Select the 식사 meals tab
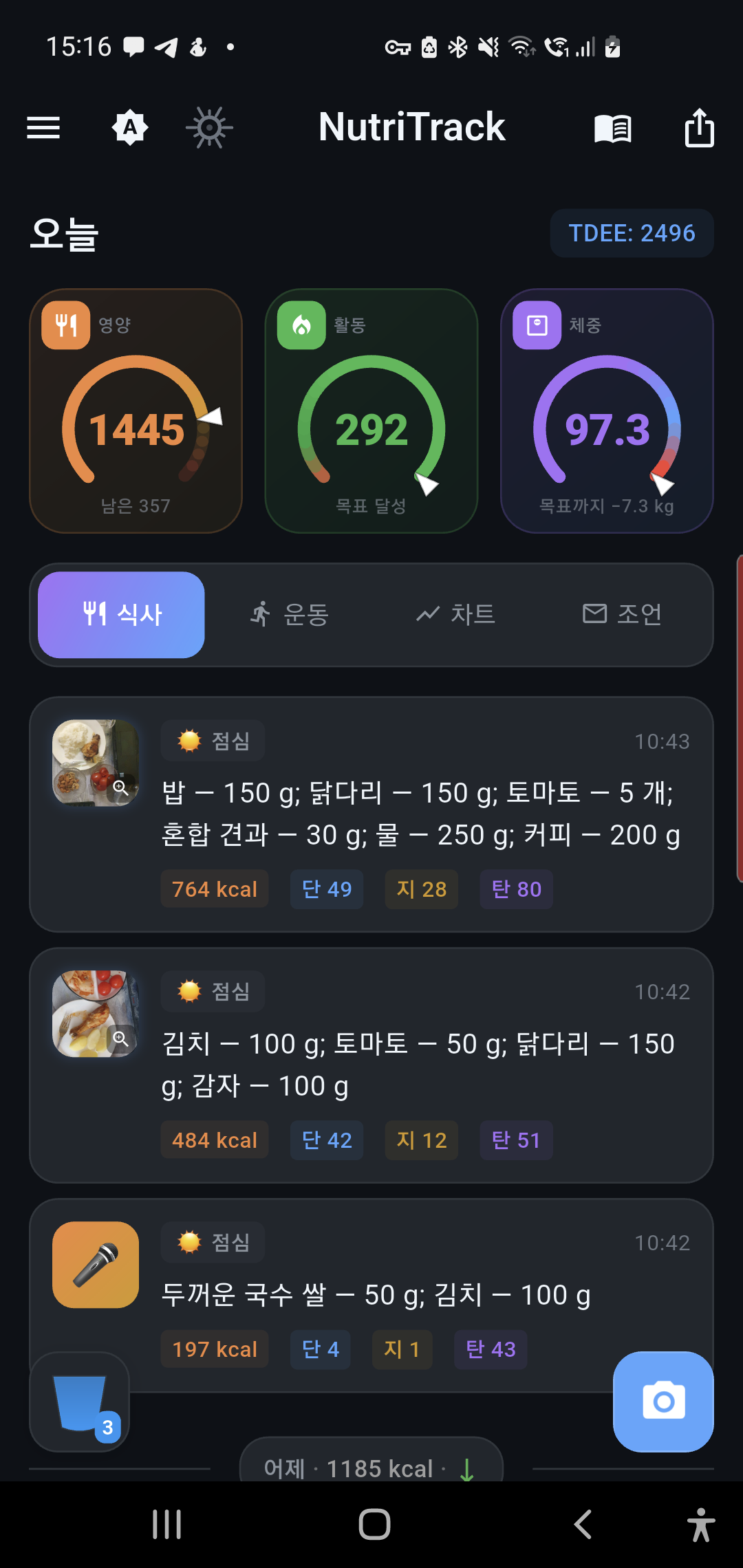The height and width of the screenshot is (1568, 743). point(122,614)
